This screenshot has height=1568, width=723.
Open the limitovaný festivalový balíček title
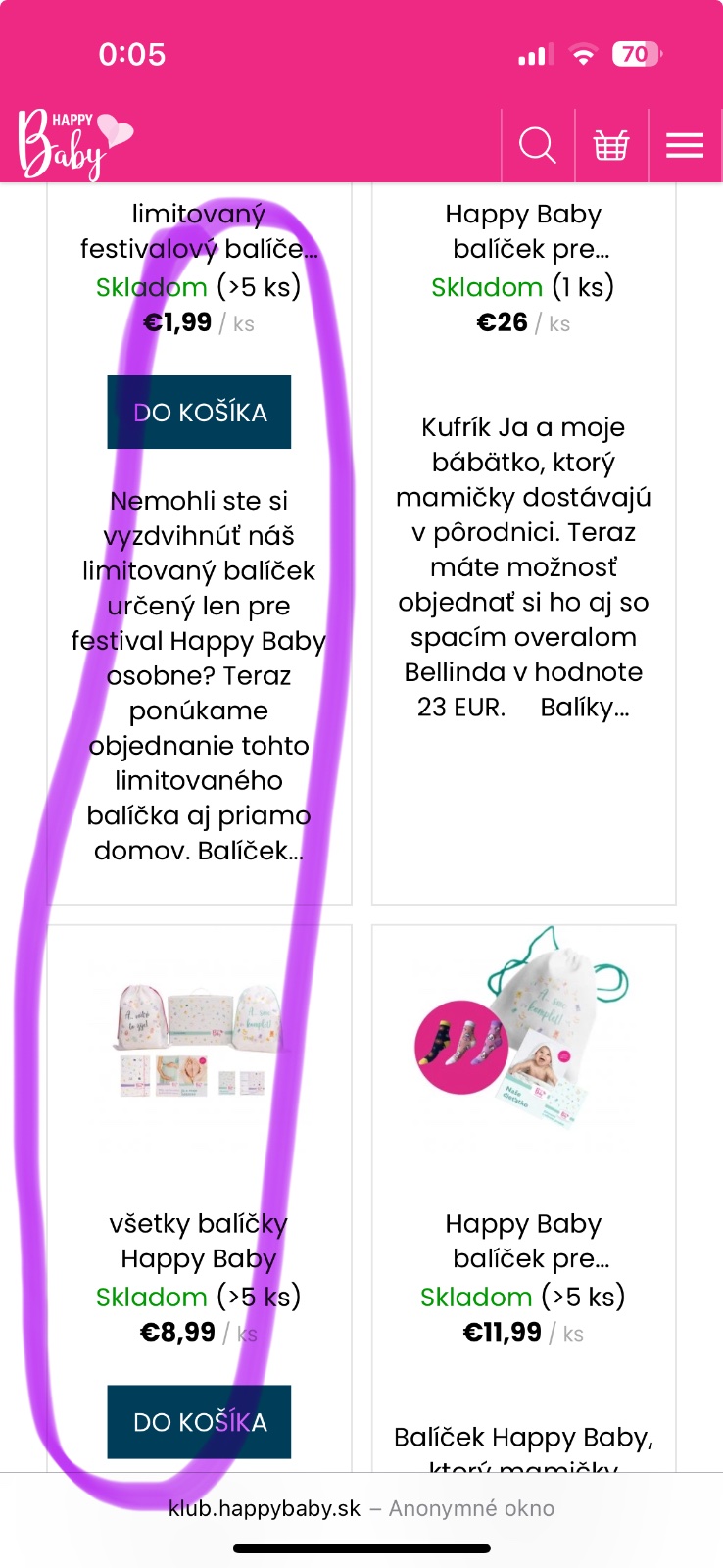pos(199,231)
